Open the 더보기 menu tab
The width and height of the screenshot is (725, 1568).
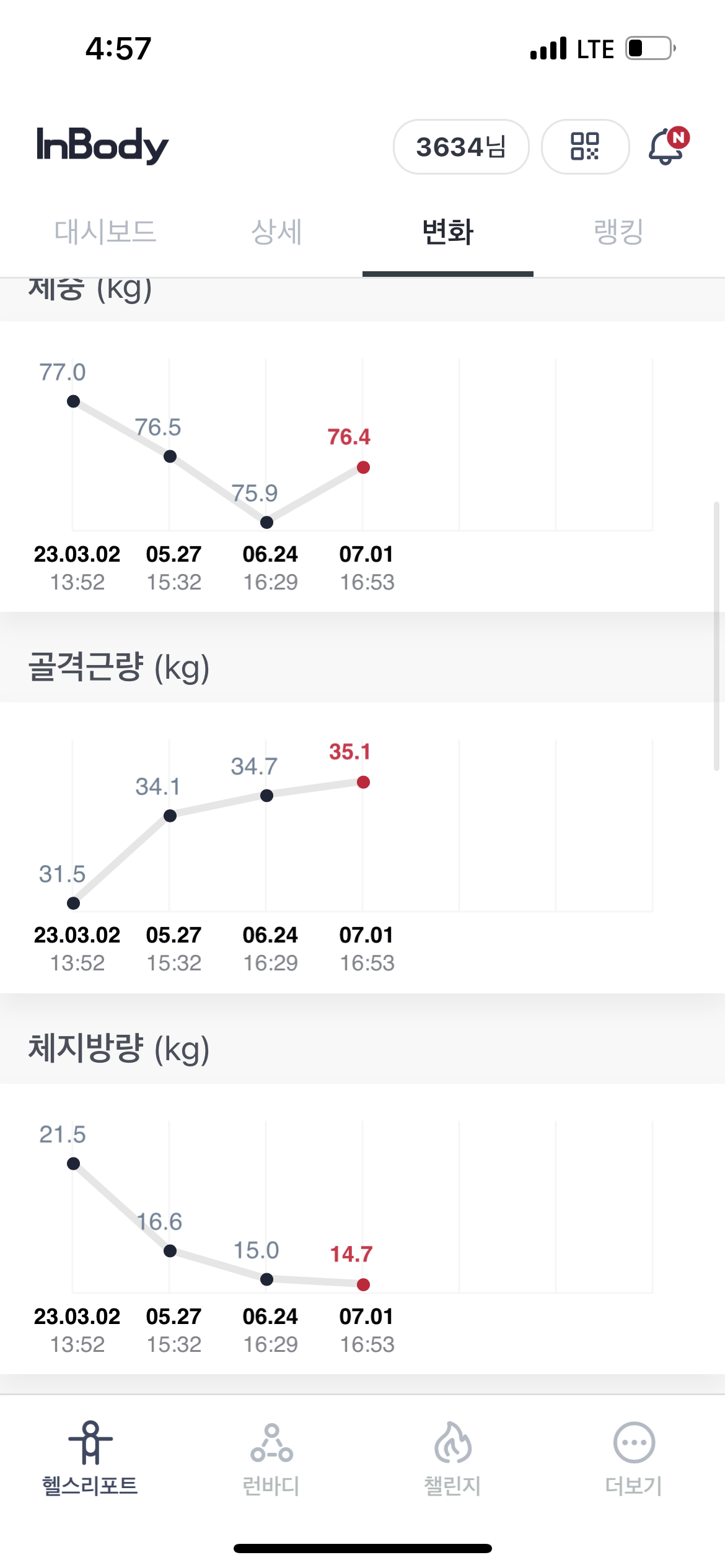pyautogui.click(x=634, y=1459)
